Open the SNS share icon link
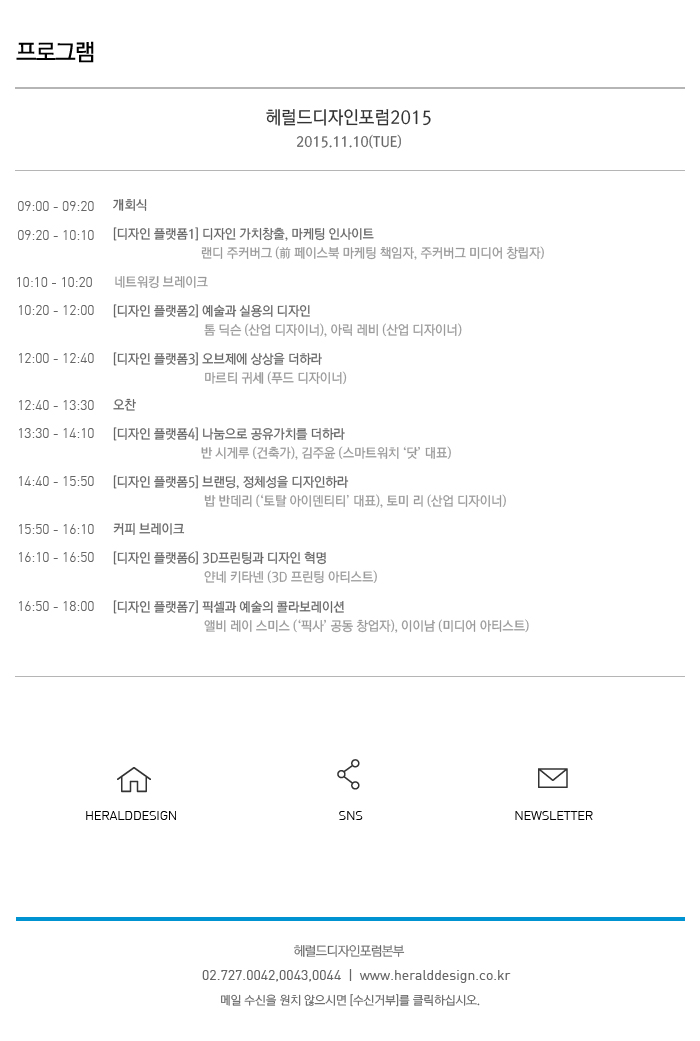Image resolution: width=700 pixels, height=1041 pixels. (348, 775)
